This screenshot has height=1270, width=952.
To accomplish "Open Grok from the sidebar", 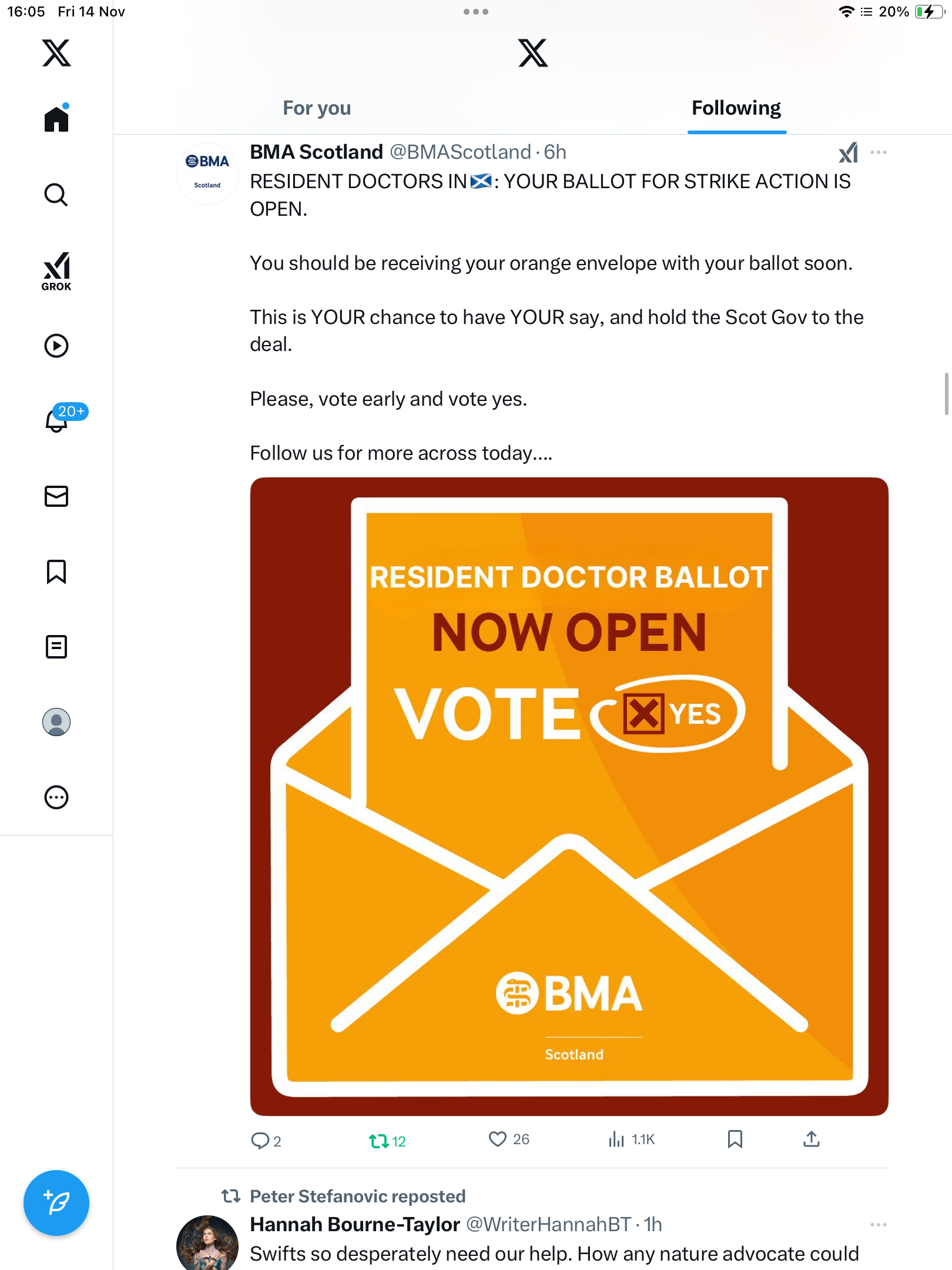I will coord(56,271).
